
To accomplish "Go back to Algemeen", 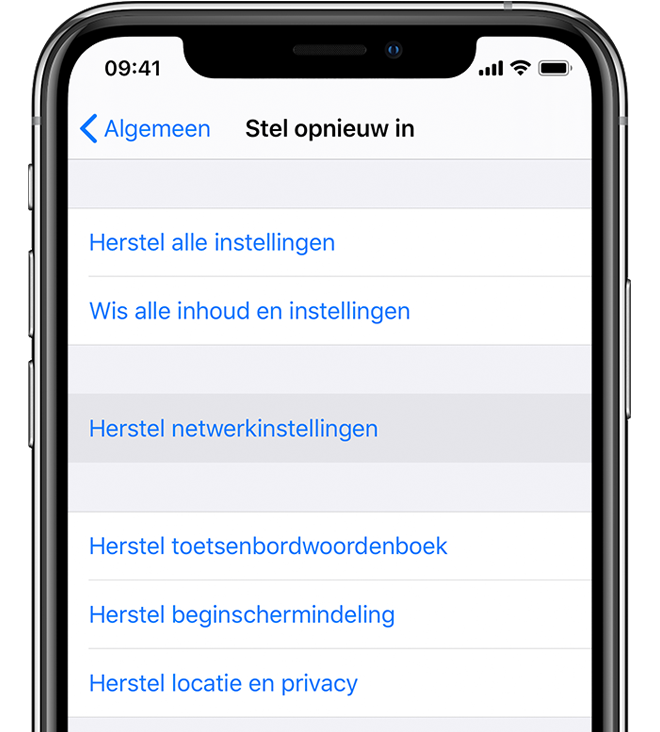I will pyautogui.click(x=145, y=129).
